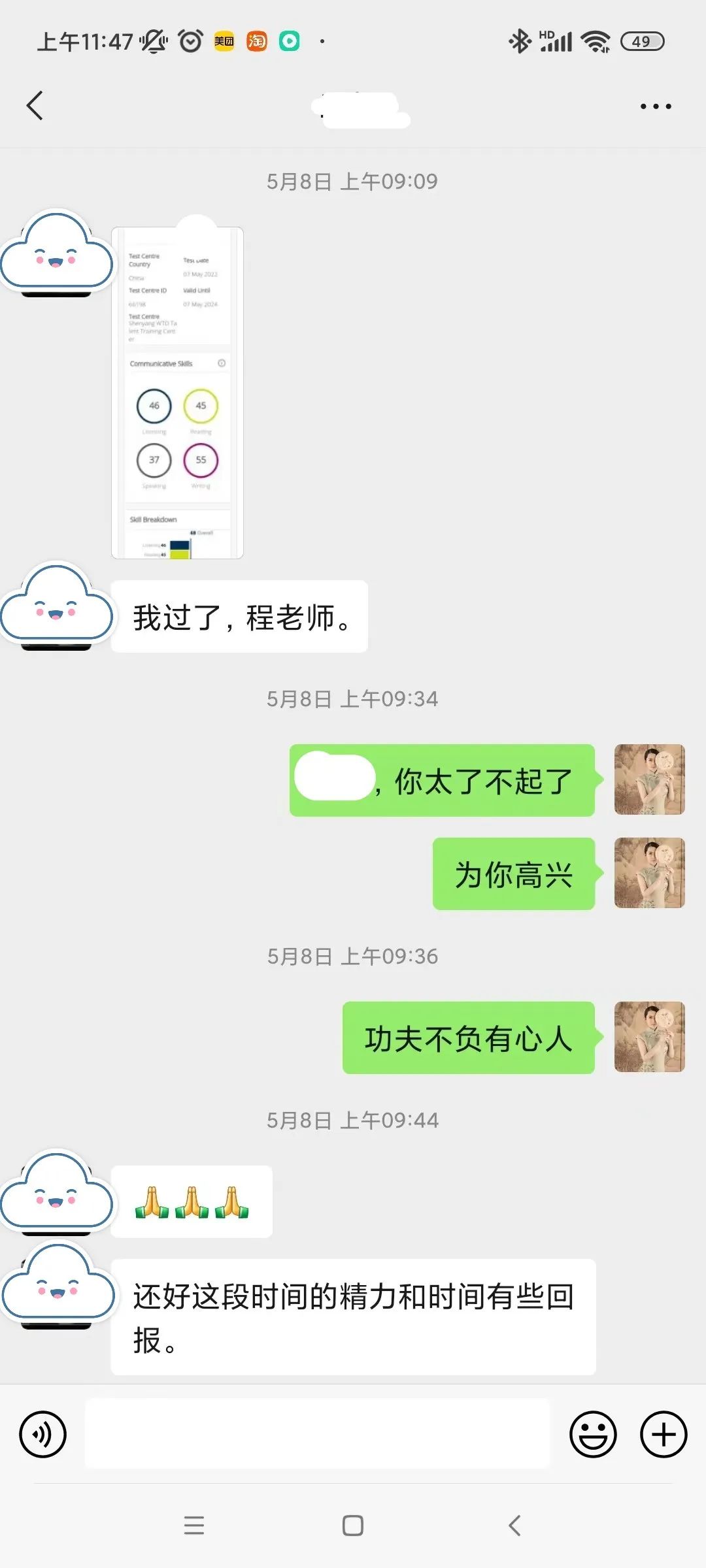Open my avatar beside 为你高兴
Viewport: 706px width, 1568px height.
[649, 873]
